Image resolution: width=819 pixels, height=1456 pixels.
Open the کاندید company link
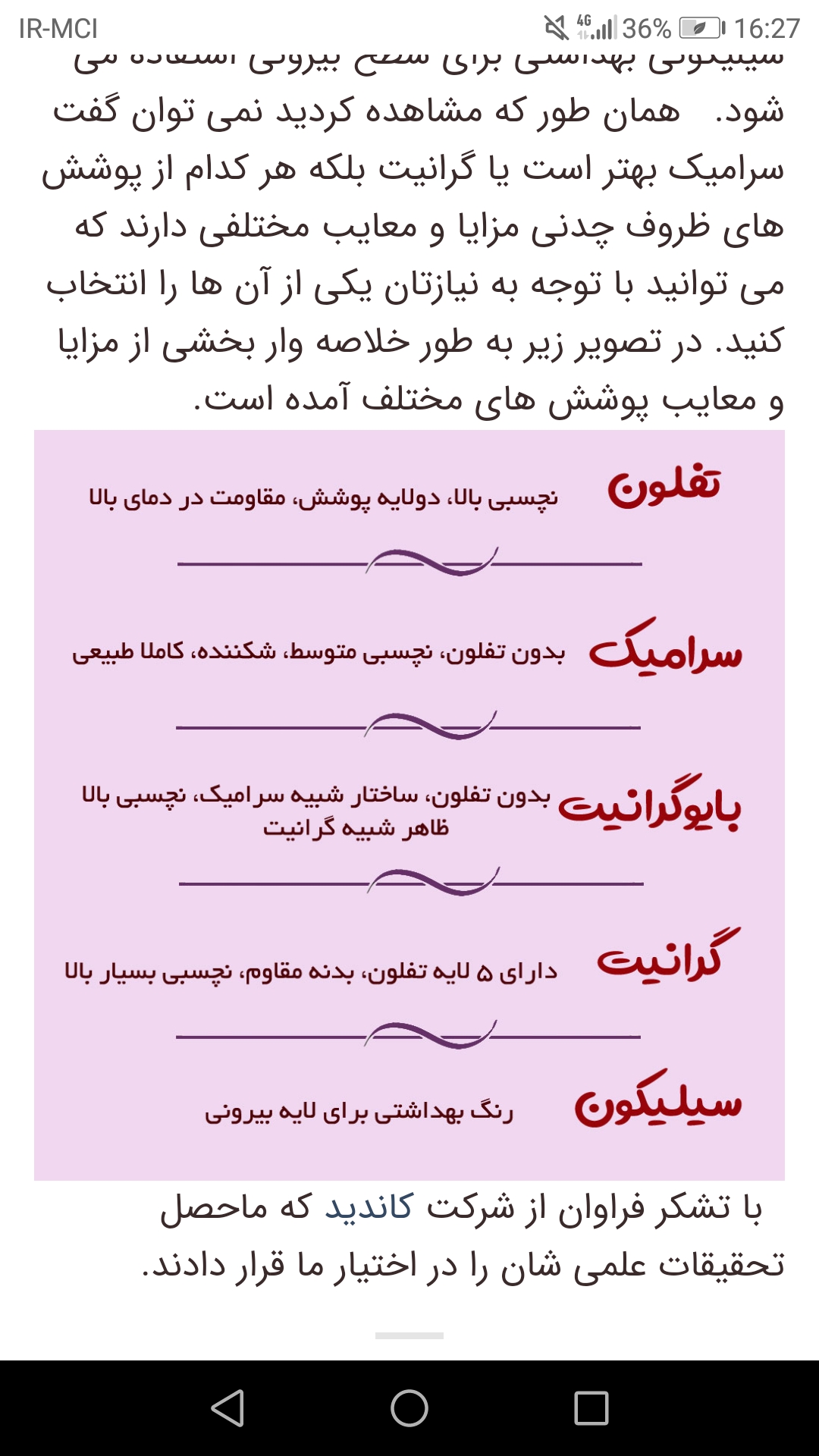tap(369, 1207)
